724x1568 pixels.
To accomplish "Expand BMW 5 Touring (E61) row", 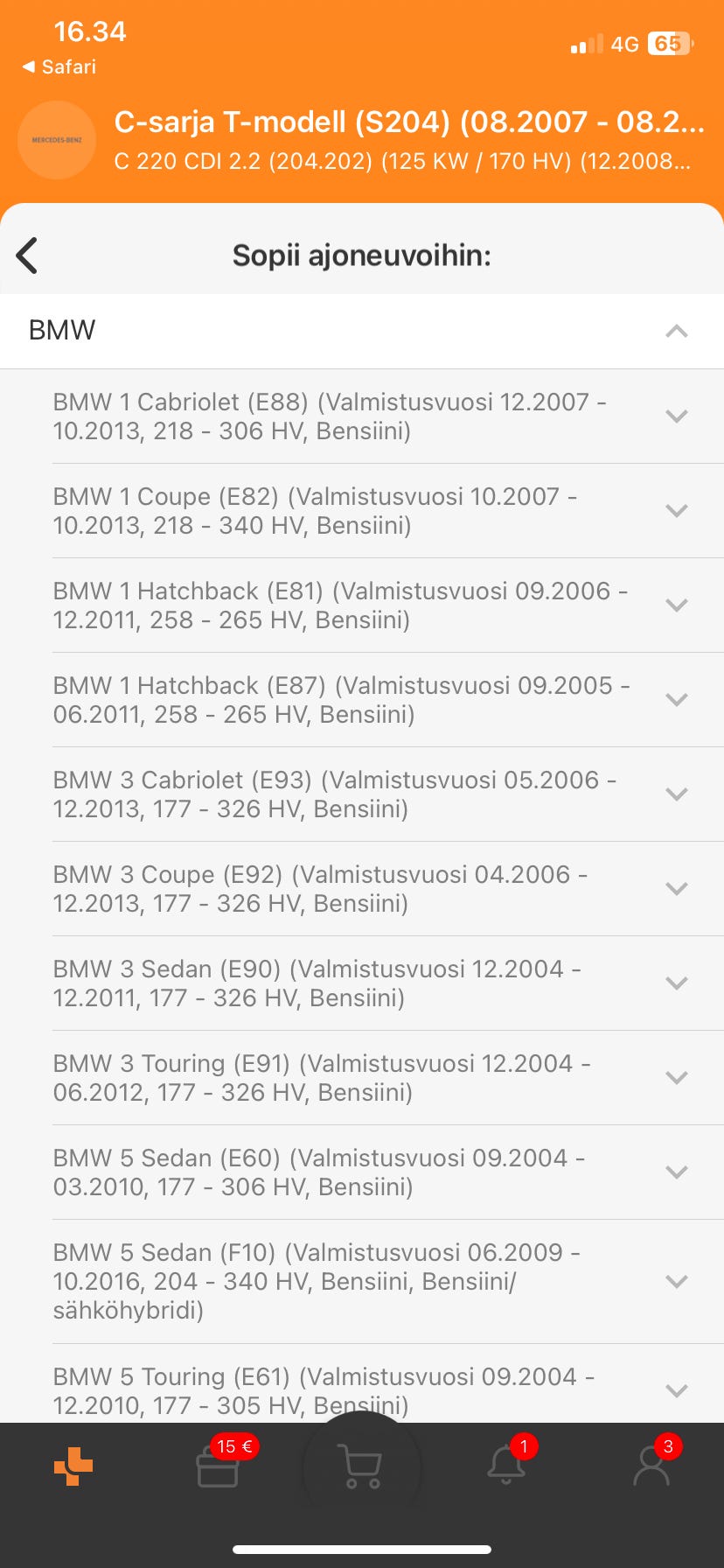I will coord(676,1390).
